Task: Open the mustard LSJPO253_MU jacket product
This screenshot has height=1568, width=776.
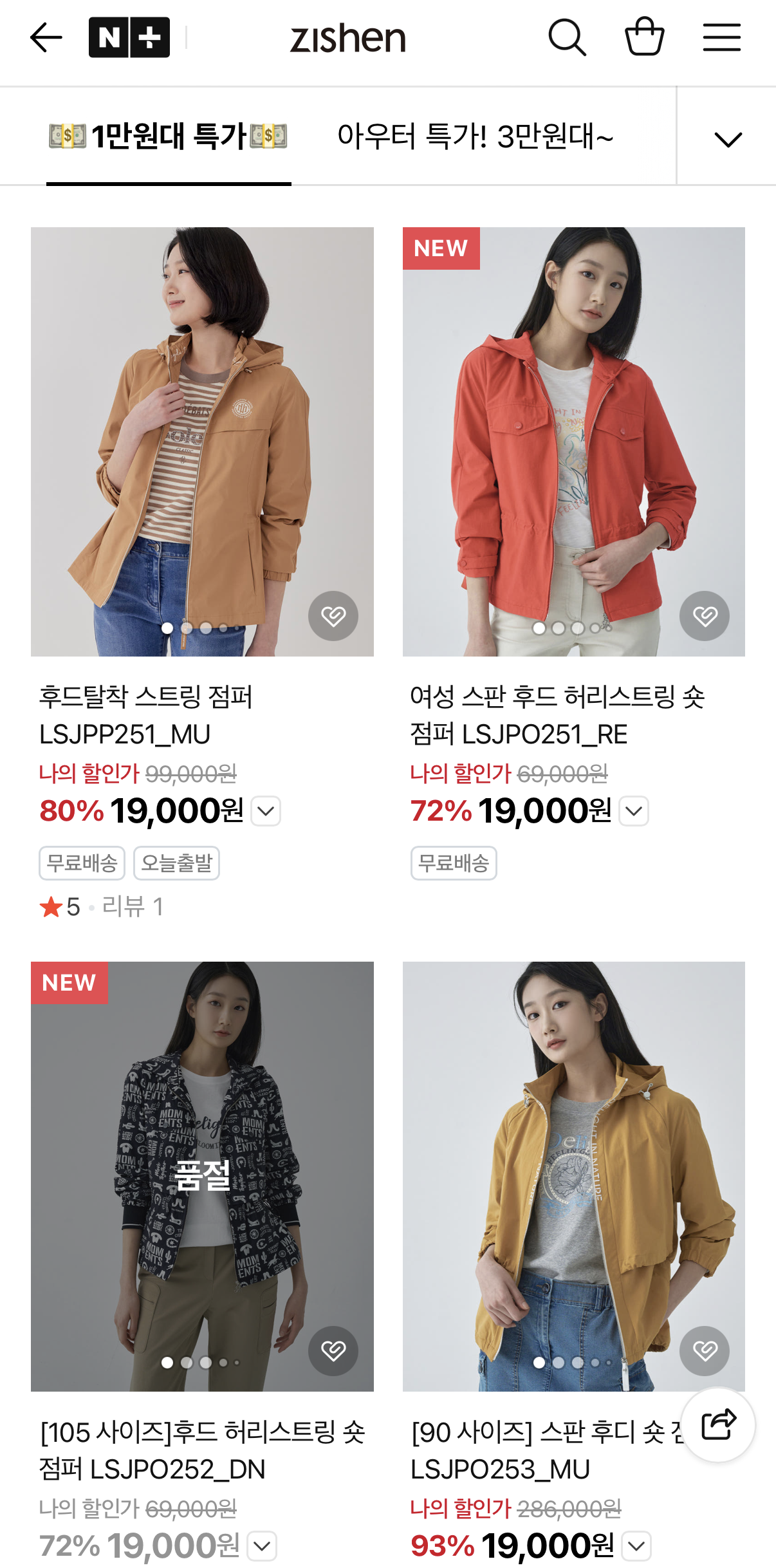Action: pyautogui.click(x=574, y=1177)
